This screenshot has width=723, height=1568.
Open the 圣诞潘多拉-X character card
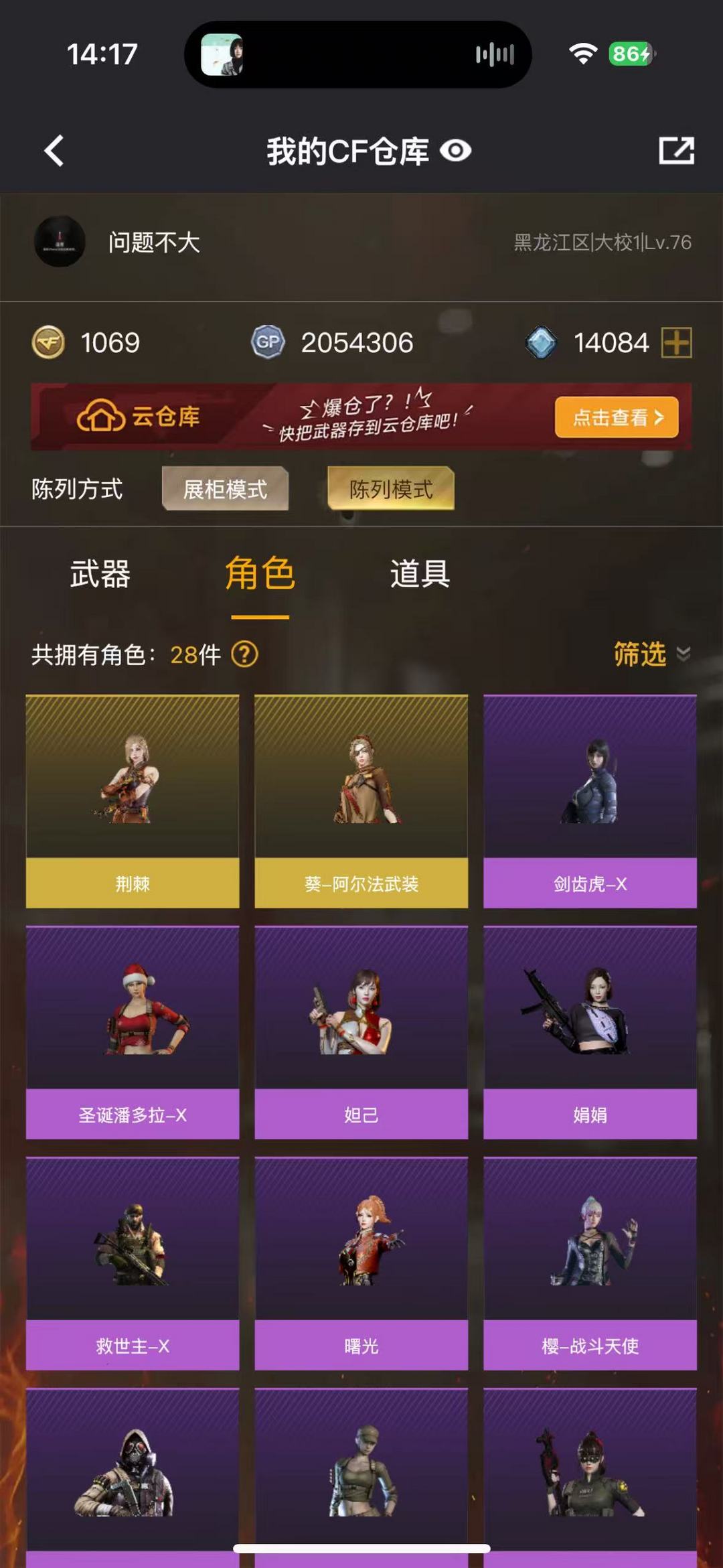[x=133, y=1032]
